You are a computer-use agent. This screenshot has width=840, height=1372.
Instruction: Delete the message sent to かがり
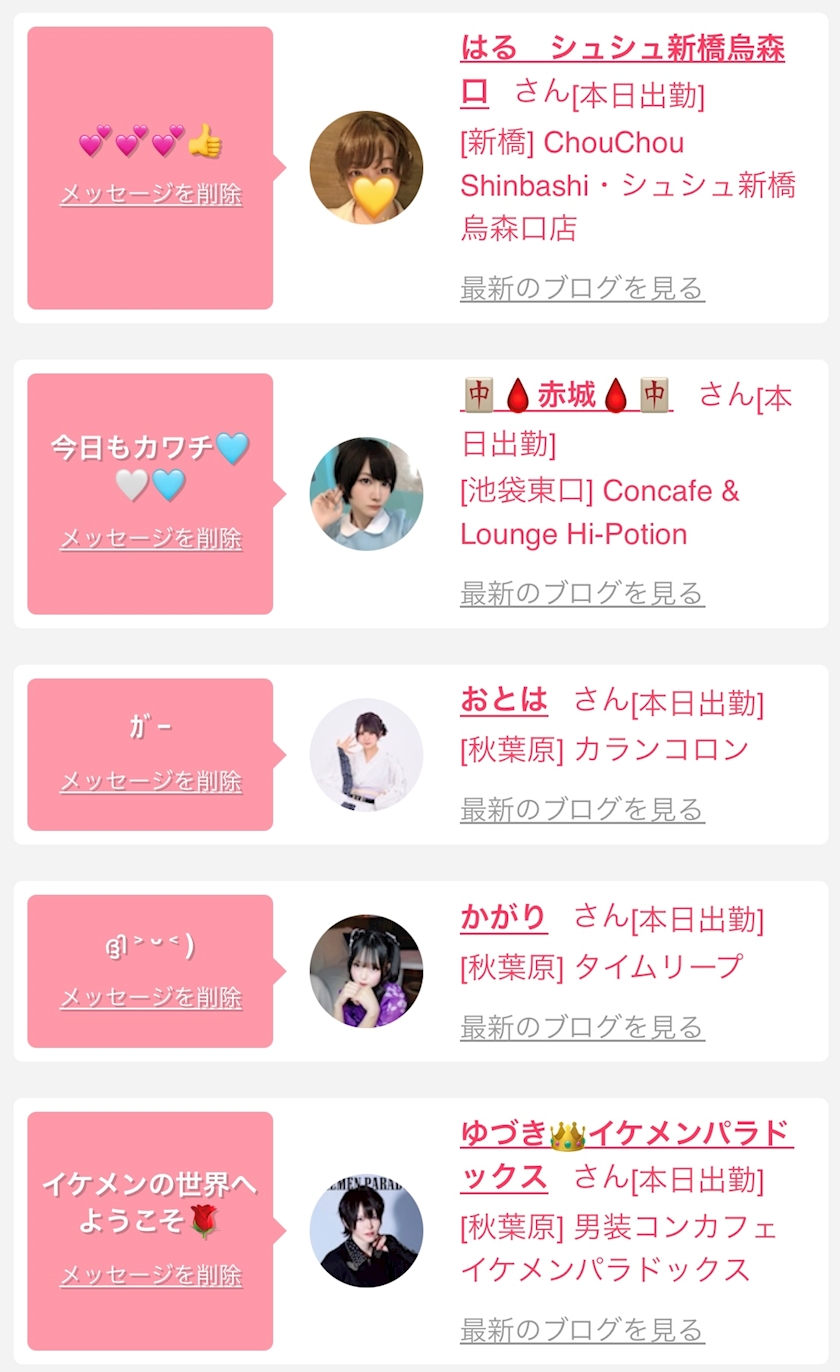coord(151,997)
